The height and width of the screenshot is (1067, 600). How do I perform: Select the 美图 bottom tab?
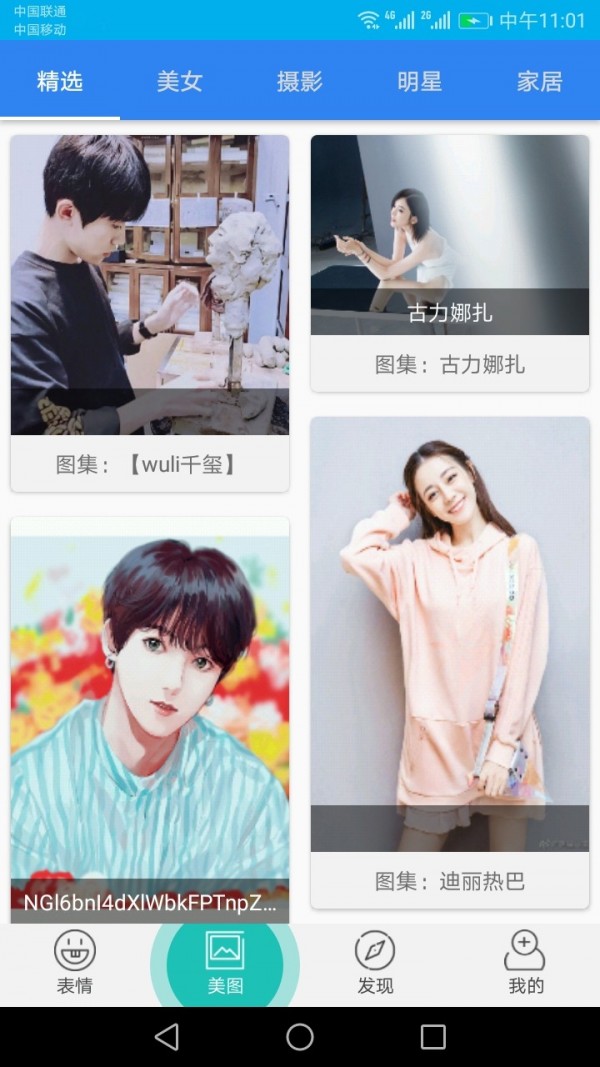pos(225,962)
